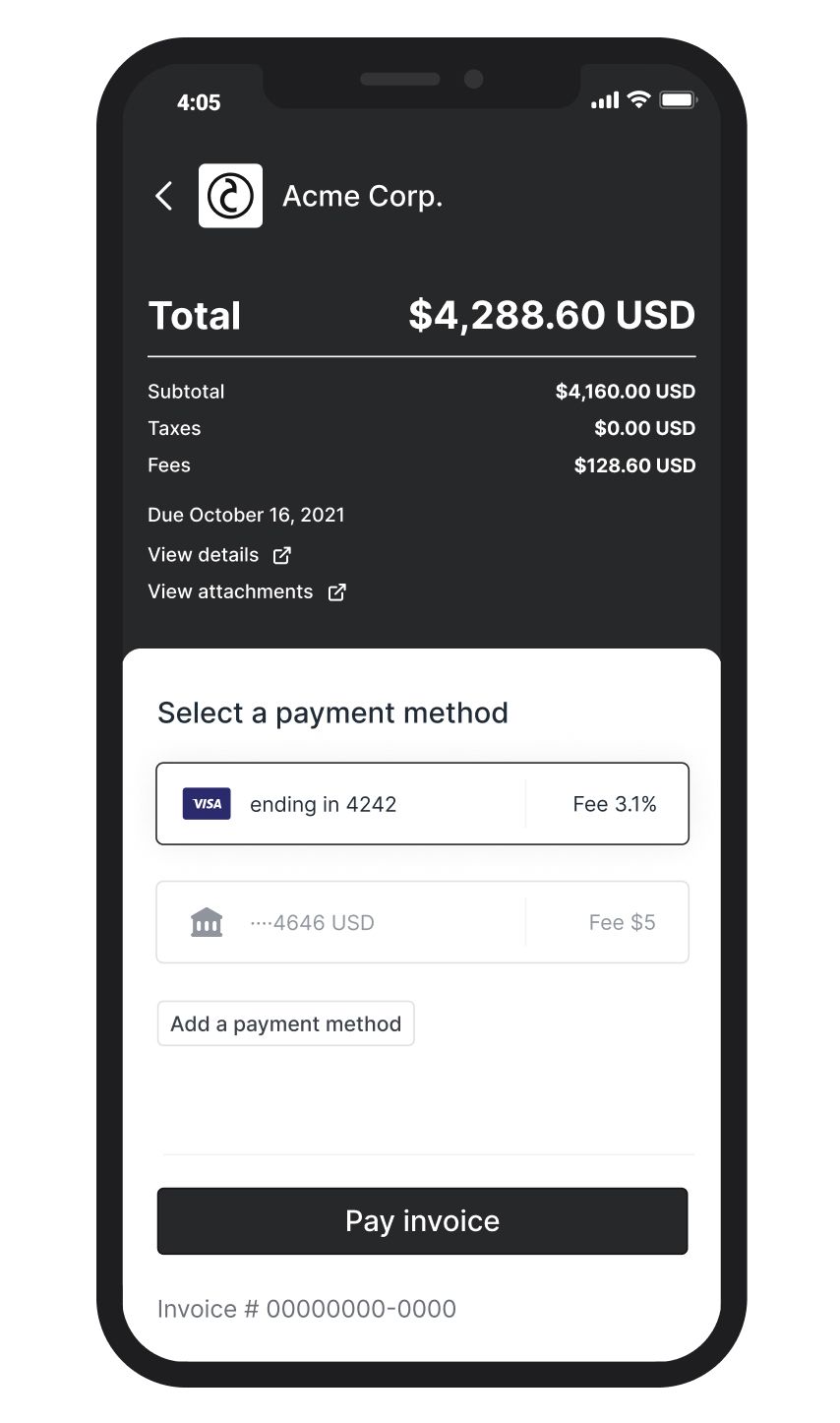
Task: Go back using the arrow beside Acme Corp.
Action: (x=164, y=196)
